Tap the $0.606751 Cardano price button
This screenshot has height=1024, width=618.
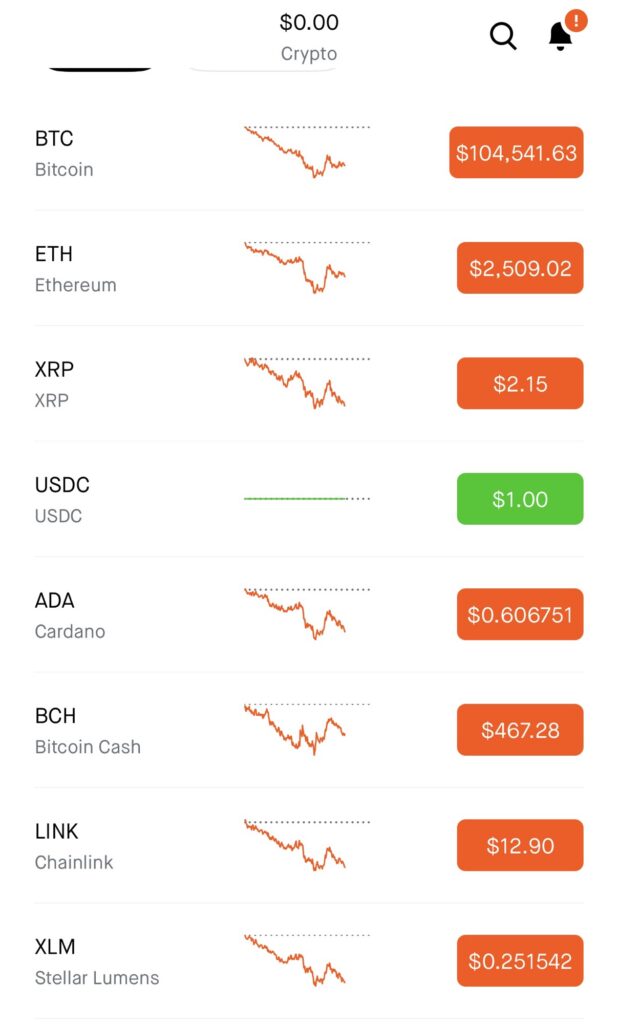pos(520,615)
